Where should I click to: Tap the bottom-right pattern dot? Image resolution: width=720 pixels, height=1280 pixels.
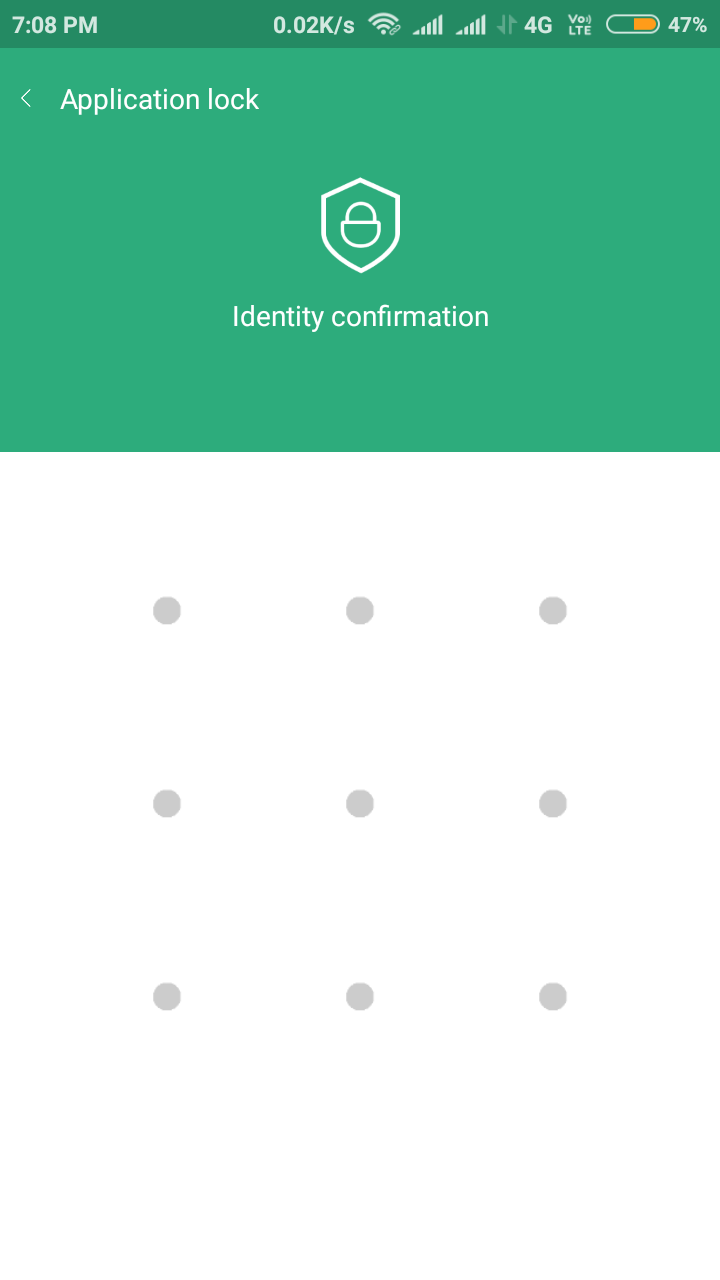[553, 996]
